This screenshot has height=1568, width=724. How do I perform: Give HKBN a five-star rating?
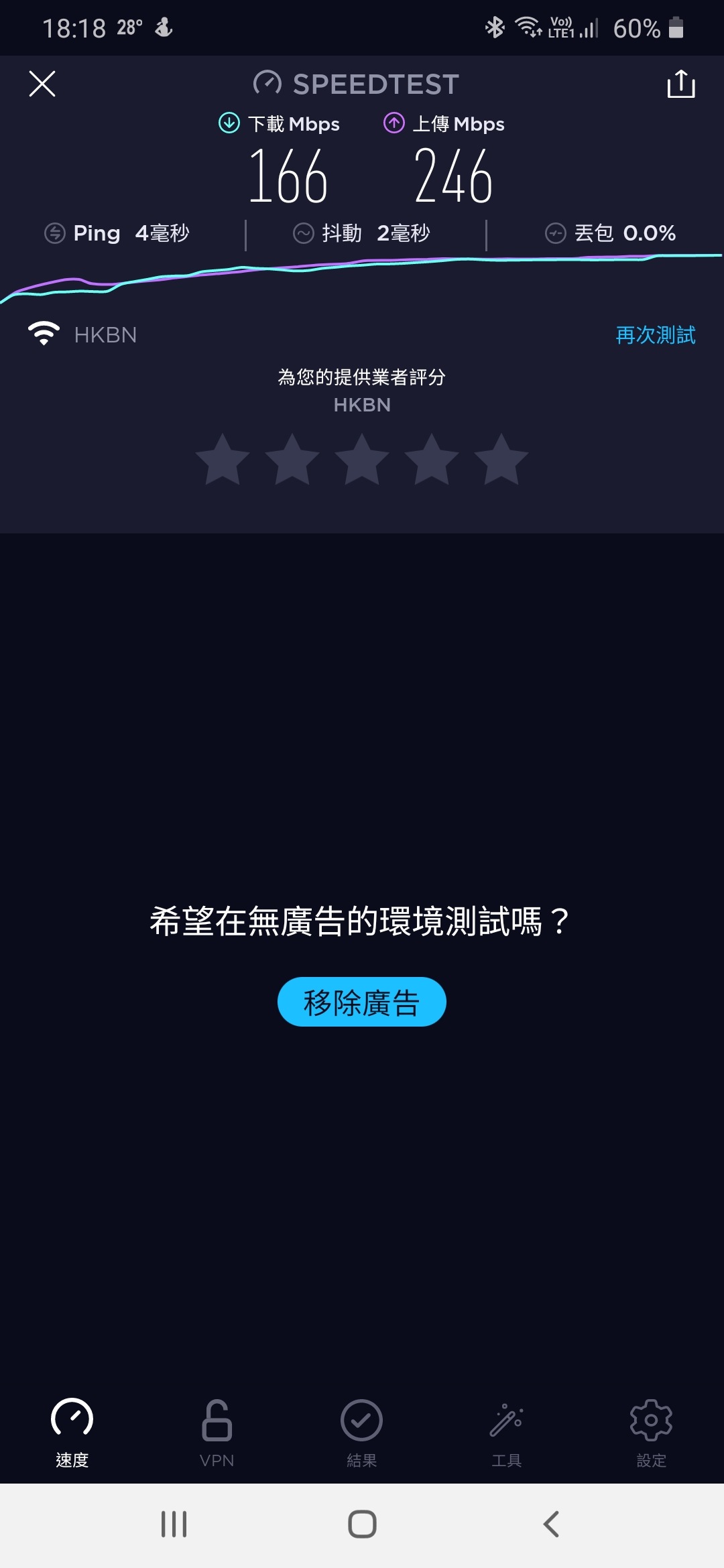pos(501,459)
